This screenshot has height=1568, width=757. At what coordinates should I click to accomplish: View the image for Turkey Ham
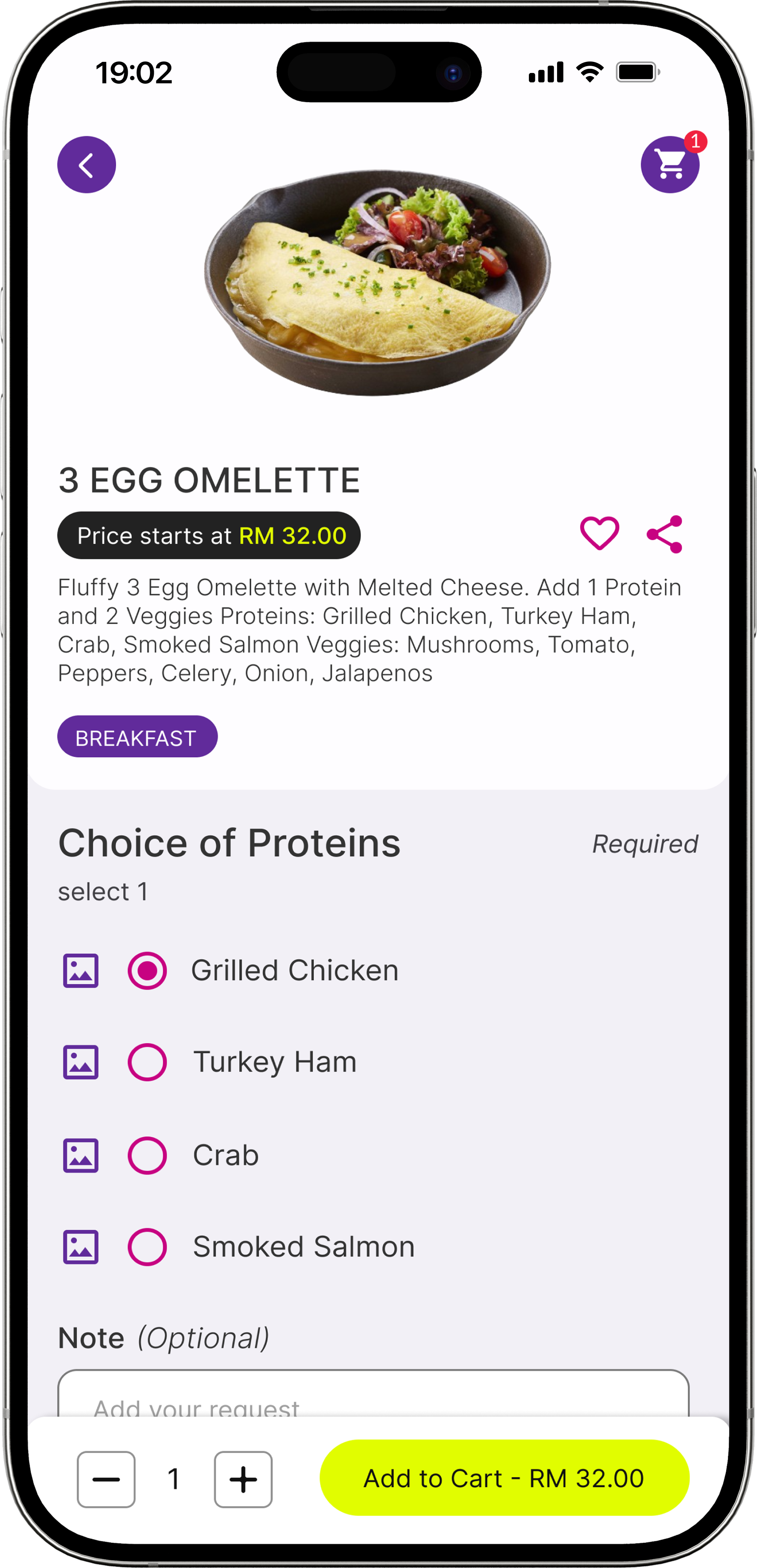[x=81, y=1062]
